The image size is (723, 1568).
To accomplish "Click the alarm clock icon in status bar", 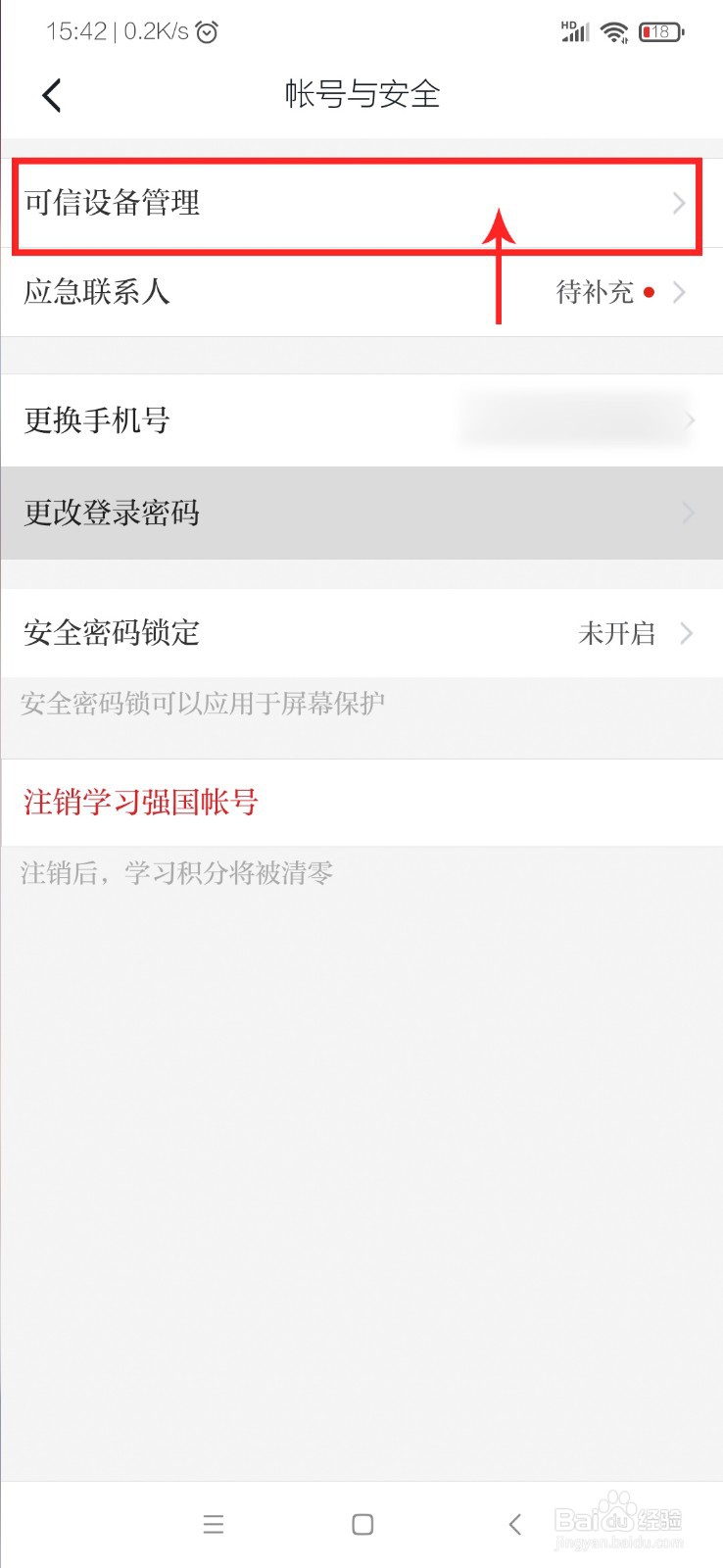I will [206, 31].
